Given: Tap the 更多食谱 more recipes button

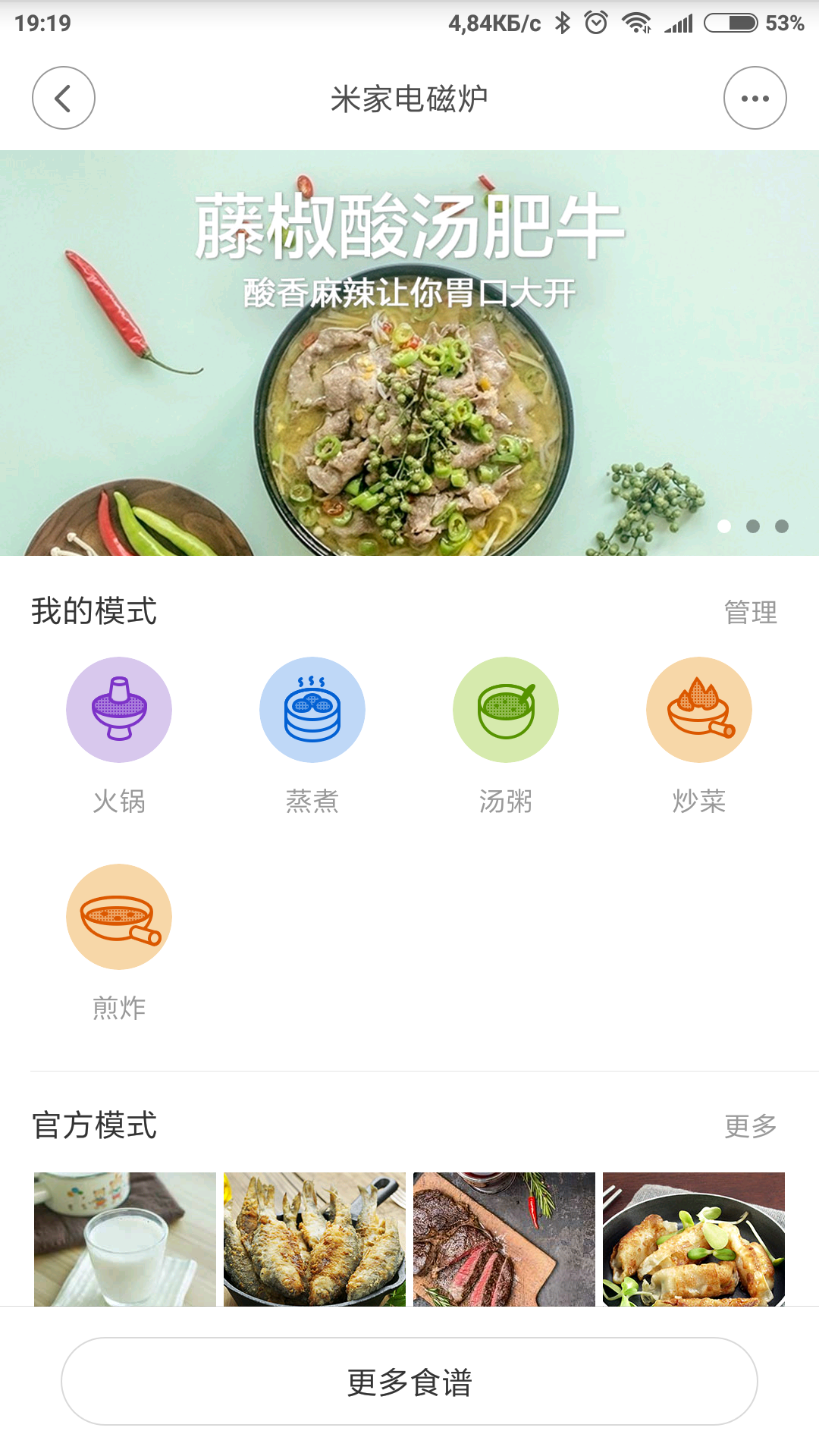Looking at the screenshot, I should (x=409, y=1382).
